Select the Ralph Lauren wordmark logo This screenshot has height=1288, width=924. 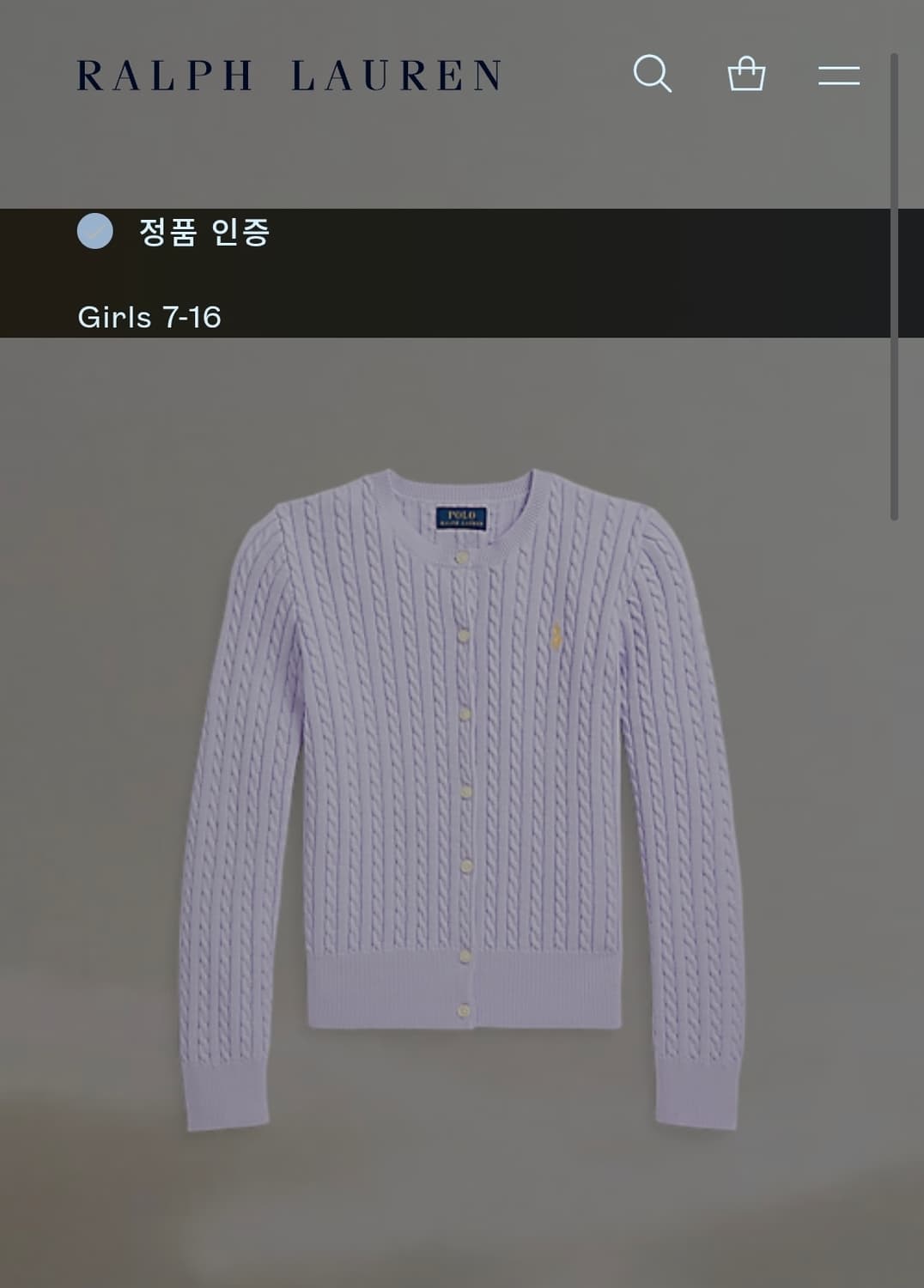(x=289, y=76)
